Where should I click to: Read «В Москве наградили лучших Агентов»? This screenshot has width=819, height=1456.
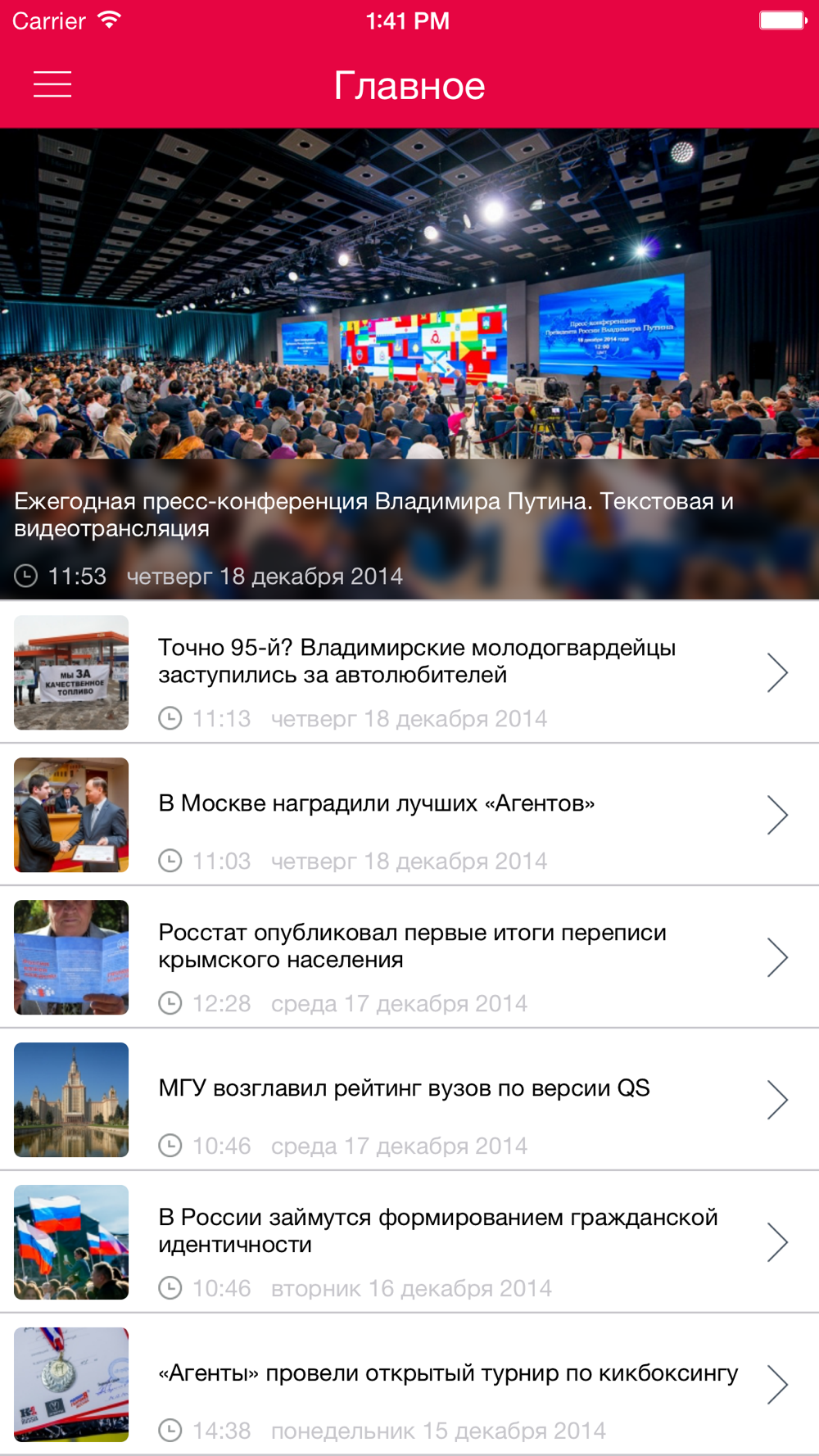point(377,804)
